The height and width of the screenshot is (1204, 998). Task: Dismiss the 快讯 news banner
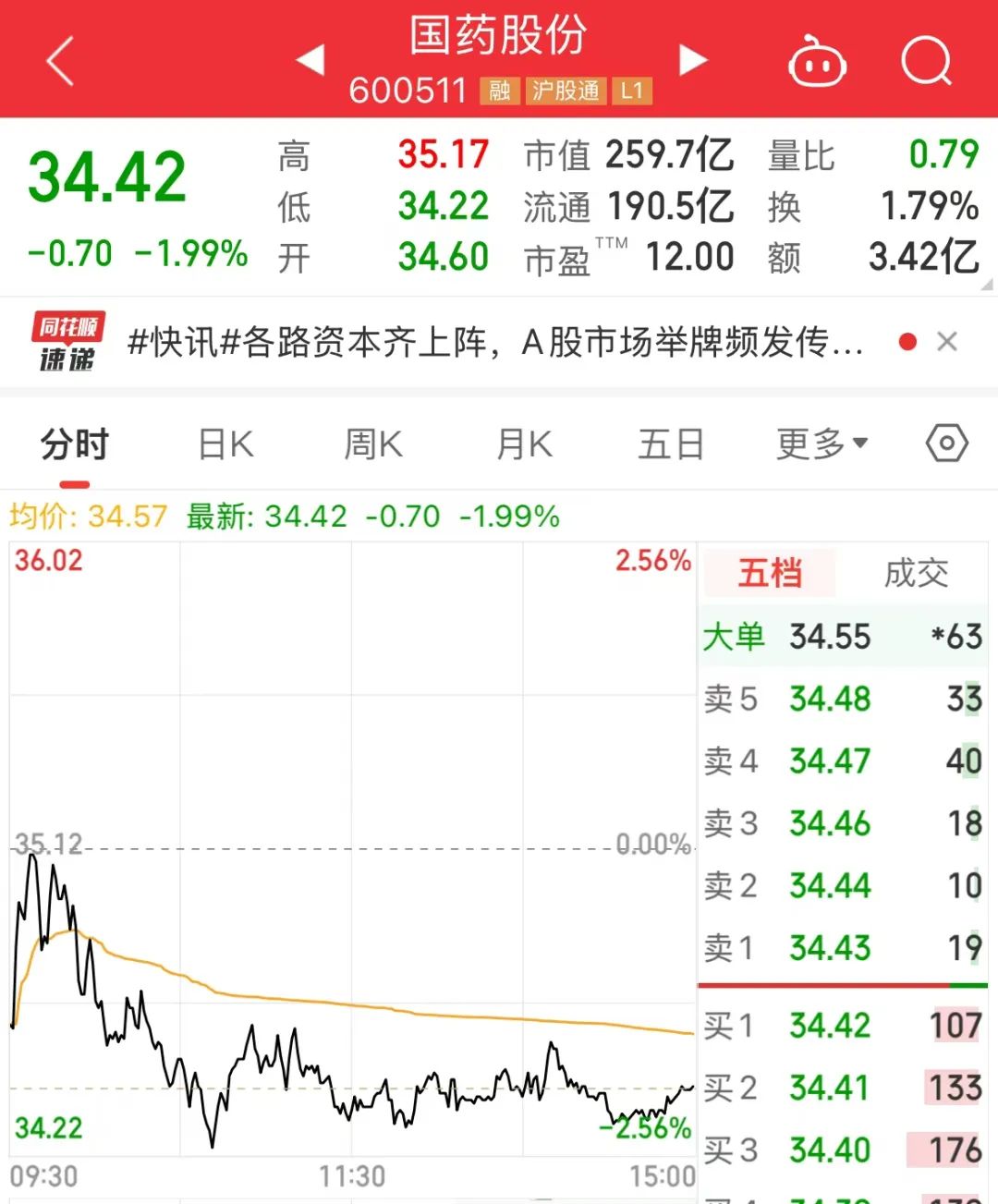[946, 342]
